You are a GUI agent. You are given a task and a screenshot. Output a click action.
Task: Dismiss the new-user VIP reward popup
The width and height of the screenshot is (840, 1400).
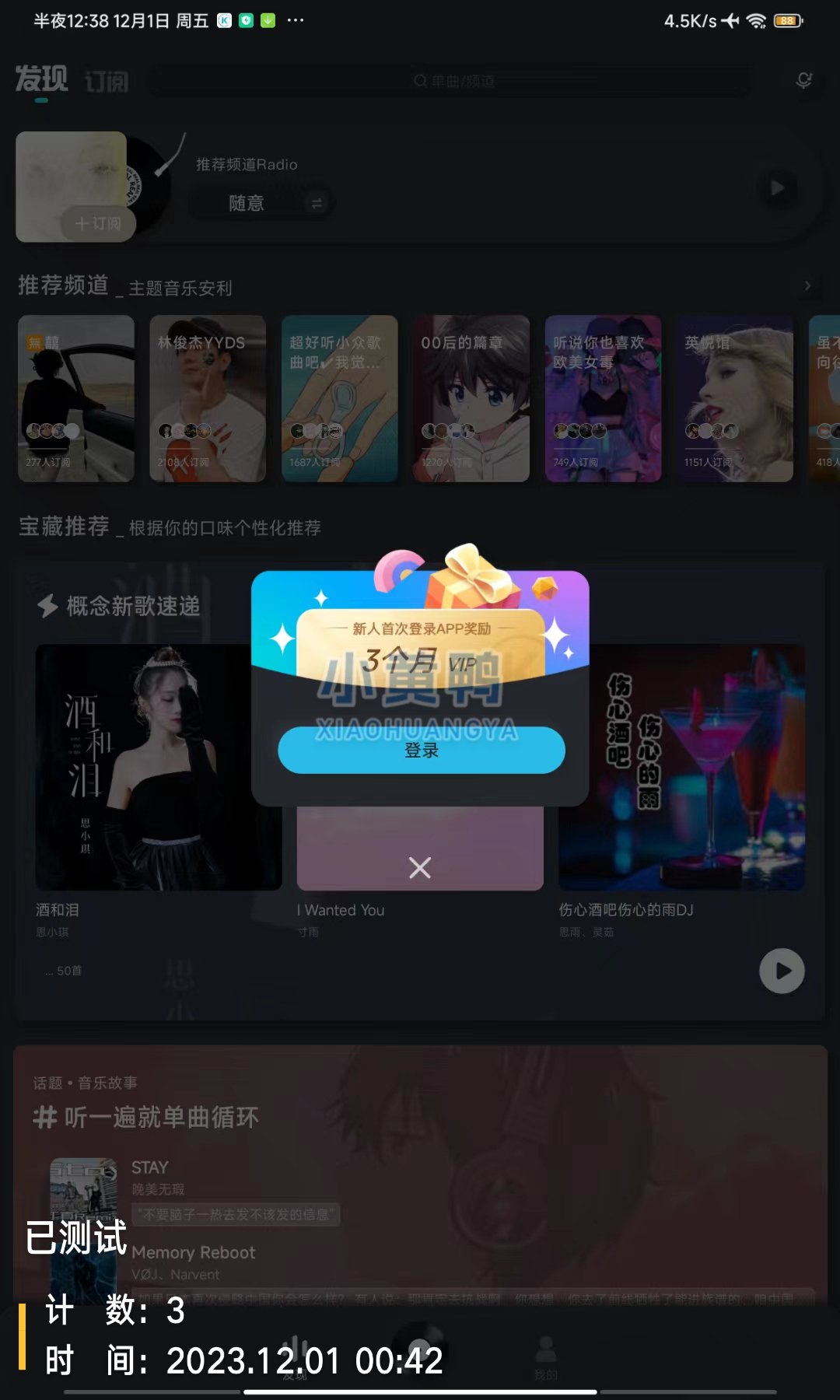tap(420, 867)
